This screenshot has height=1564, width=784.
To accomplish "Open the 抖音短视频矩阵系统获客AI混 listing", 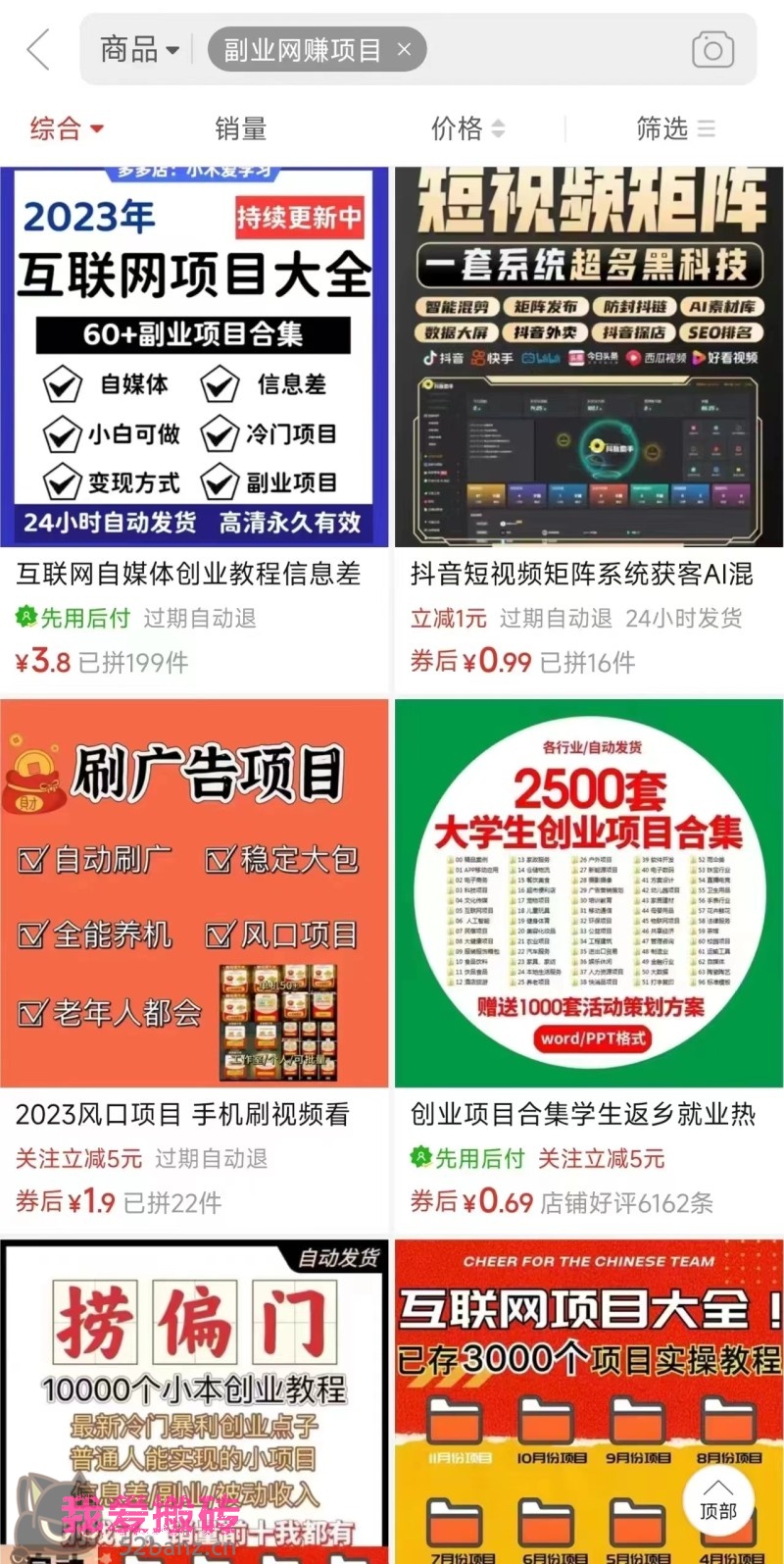I will (587, 575).
